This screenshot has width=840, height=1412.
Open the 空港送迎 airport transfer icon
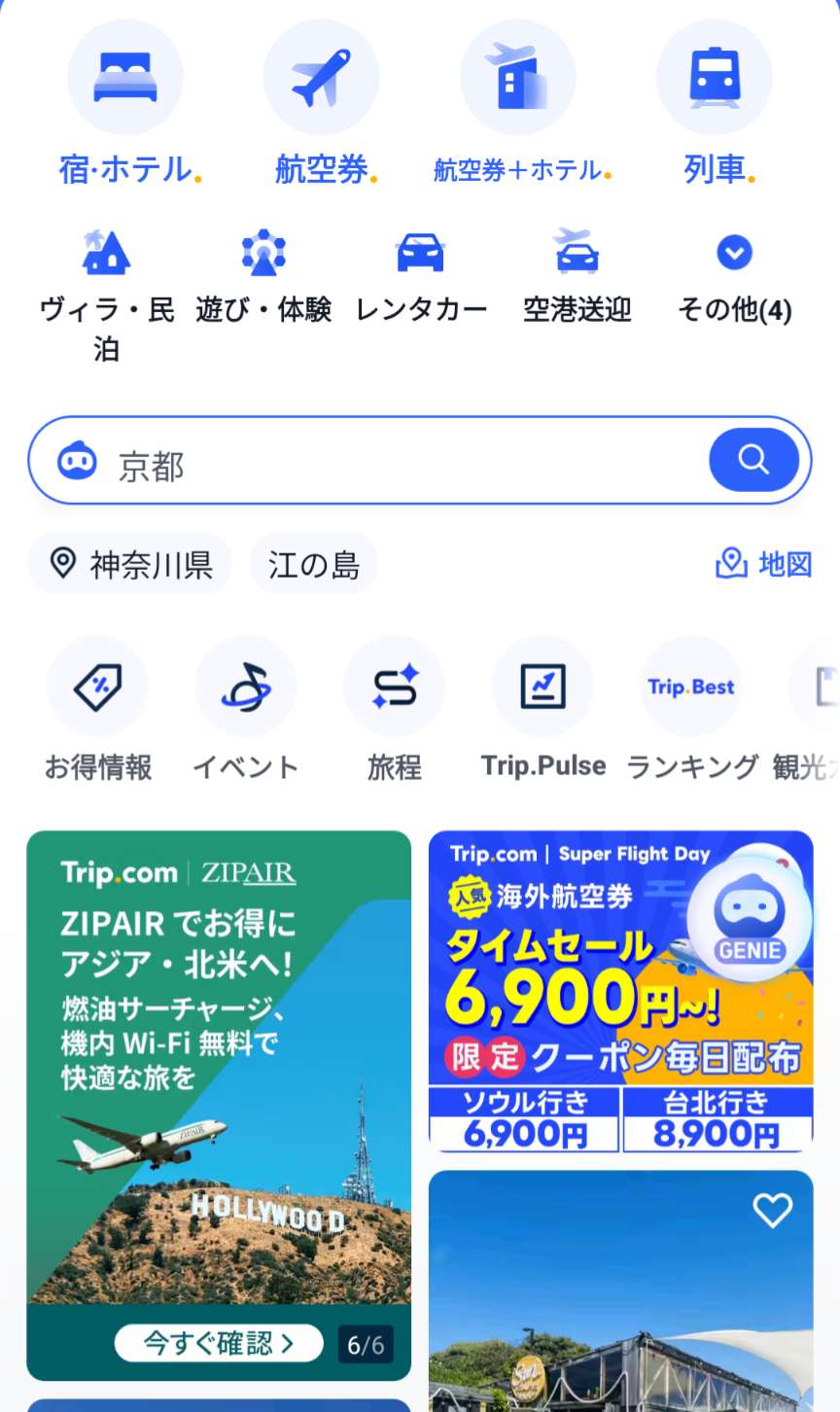point(577,251)
